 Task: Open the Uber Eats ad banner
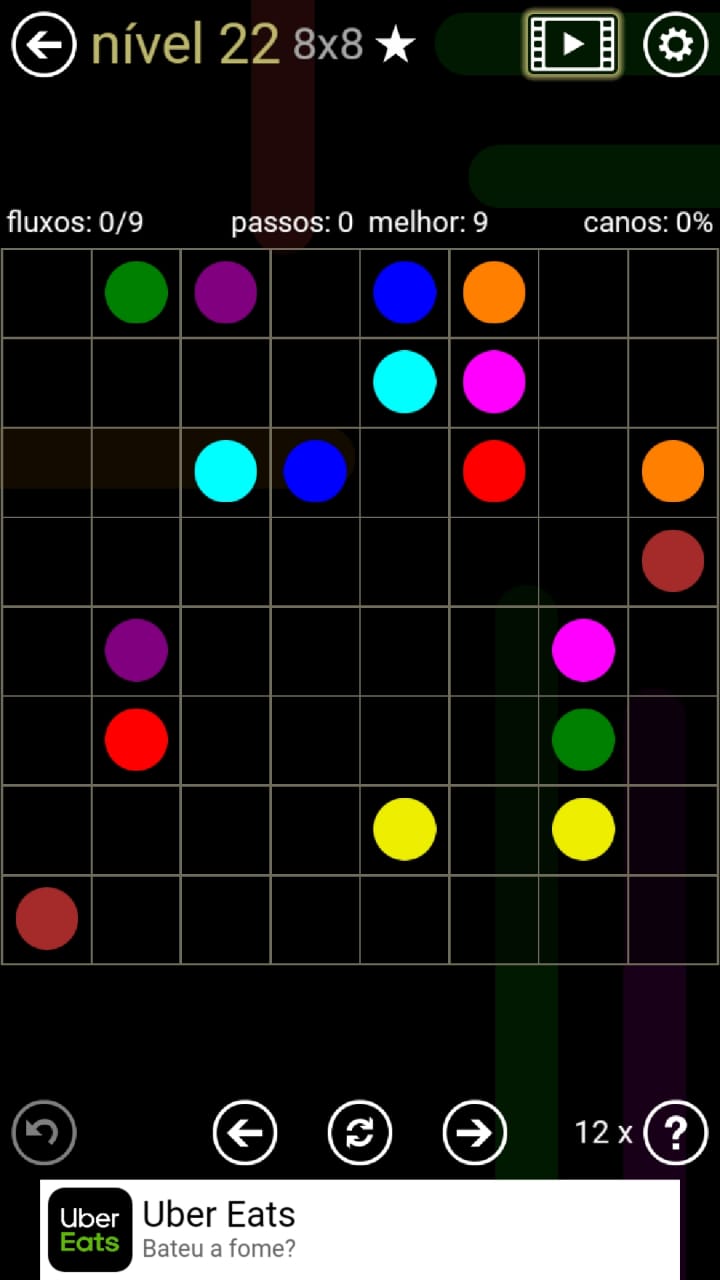pyautogui.click(x=360, y=1229)
